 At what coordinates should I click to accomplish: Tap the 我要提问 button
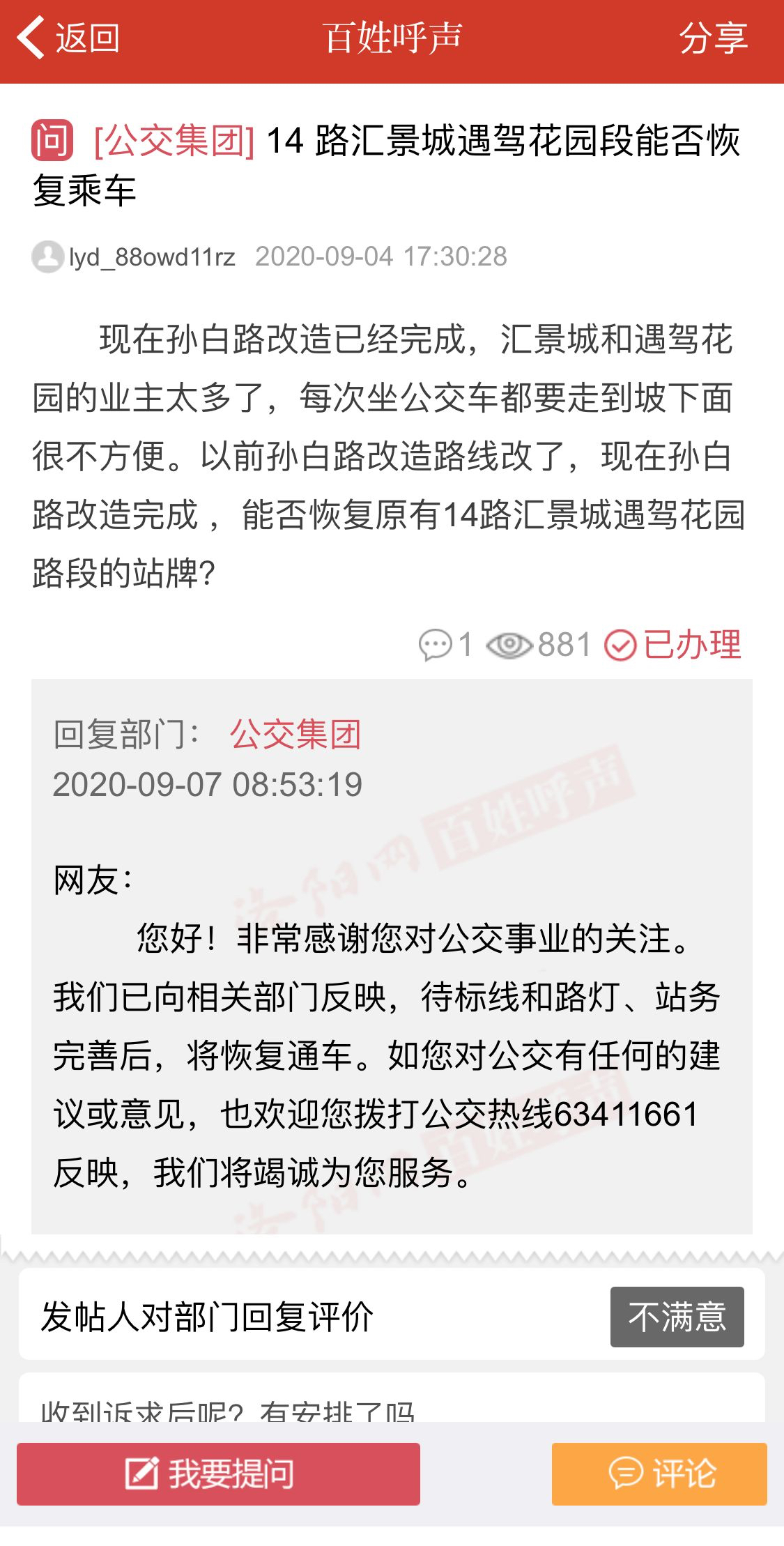point(218,1474)
